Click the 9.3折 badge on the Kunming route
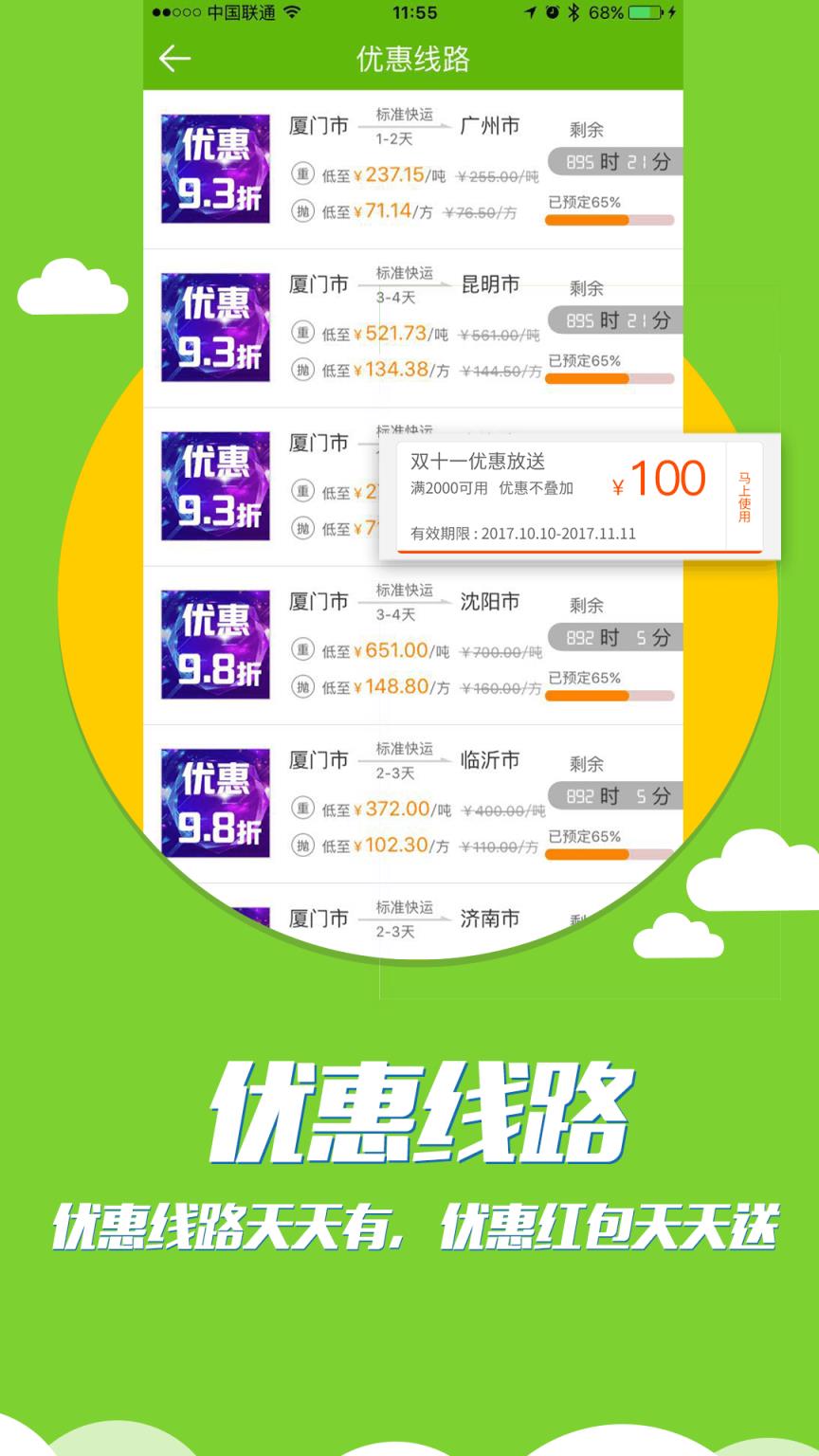This screenshot has width=819, height=1456. [214, 326]
